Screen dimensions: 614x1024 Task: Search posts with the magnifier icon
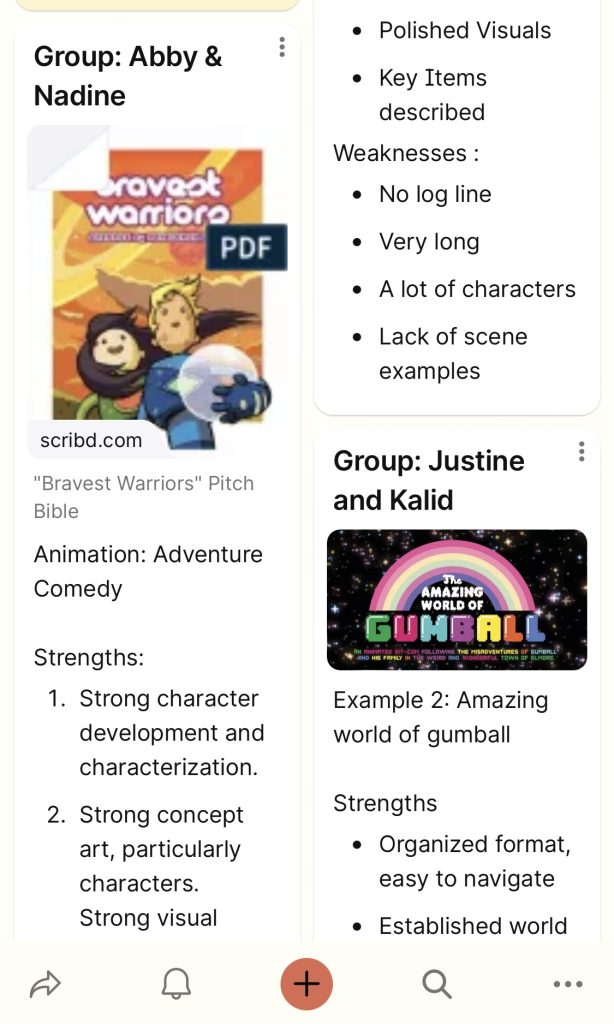[x=436, y=985]
